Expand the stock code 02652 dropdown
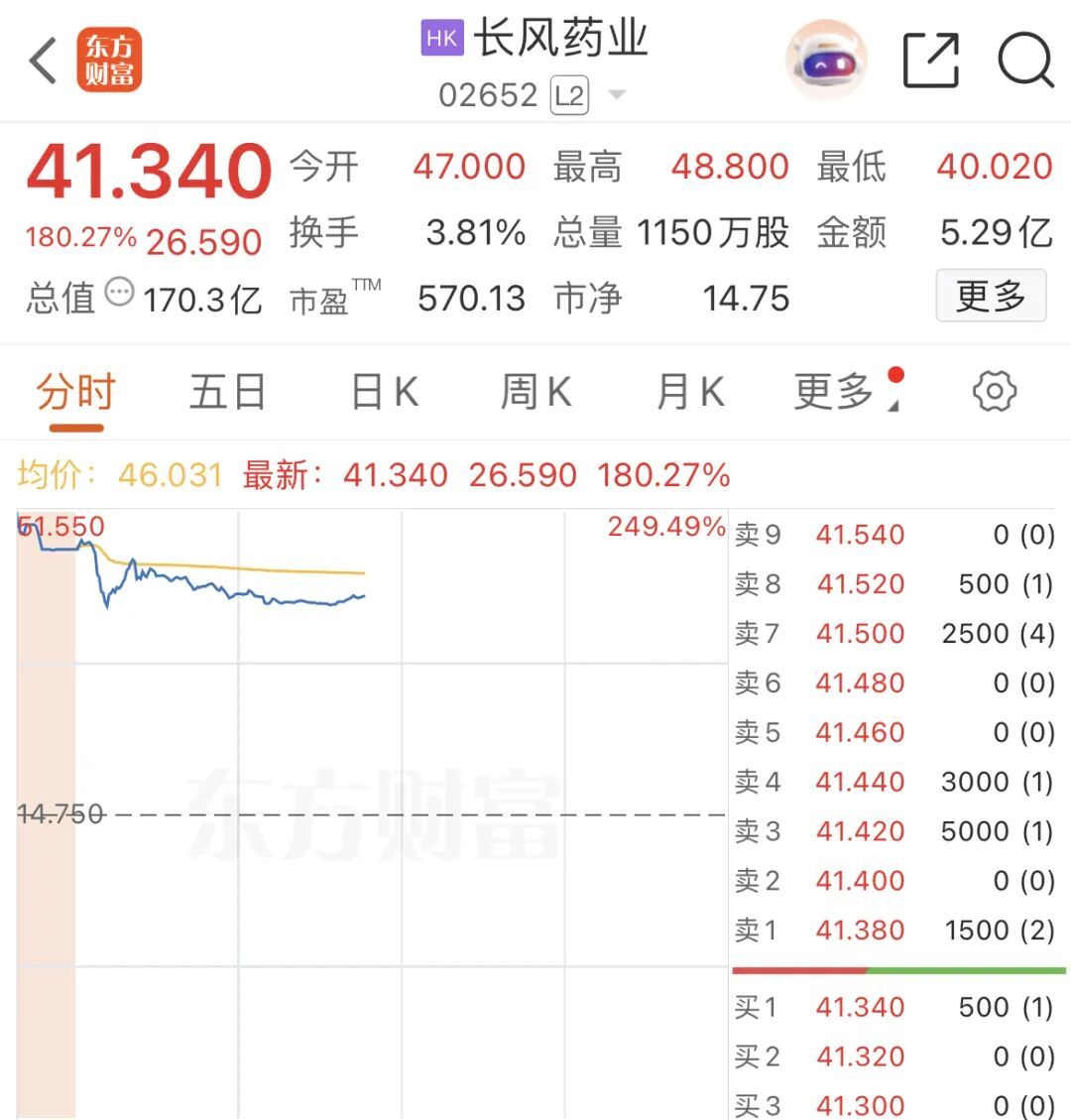This screenshot has height=1120, width=1071. point(617,95)
